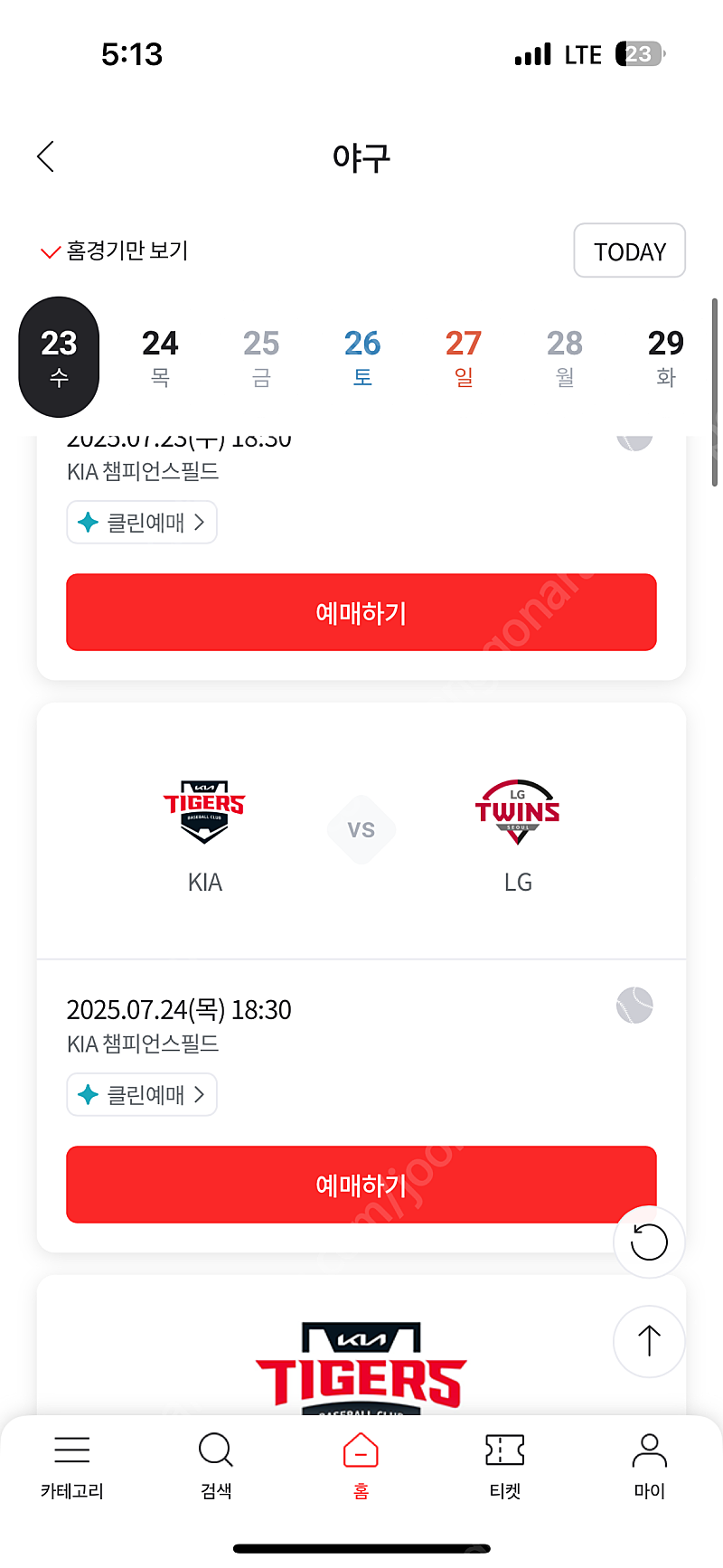
Task: Tap the refresh circular arrow button
Action: (649, 1242)
